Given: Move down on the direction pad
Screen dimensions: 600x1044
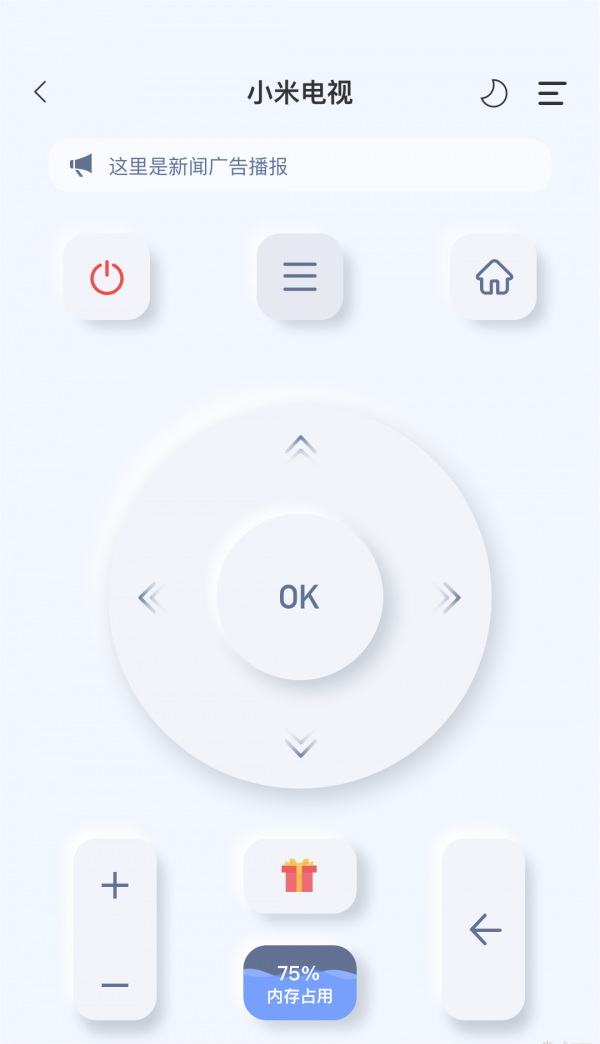Looking at the screenshot, I should click(300, 745).
